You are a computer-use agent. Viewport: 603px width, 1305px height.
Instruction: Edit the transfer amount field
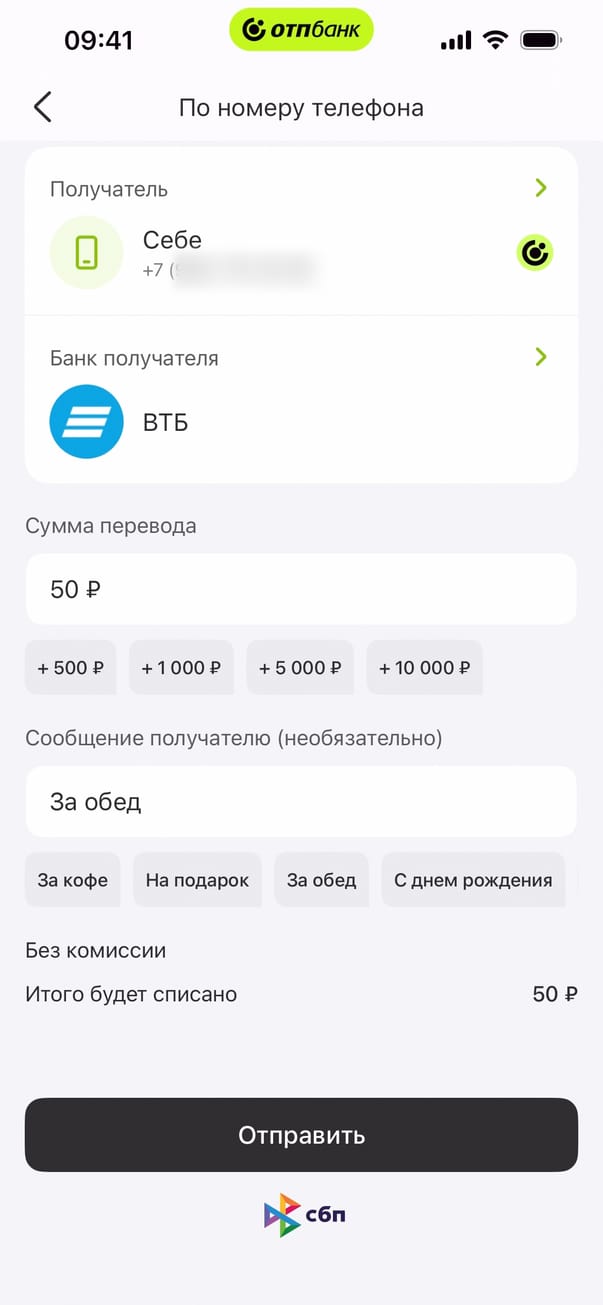click(x=300, y=589)
